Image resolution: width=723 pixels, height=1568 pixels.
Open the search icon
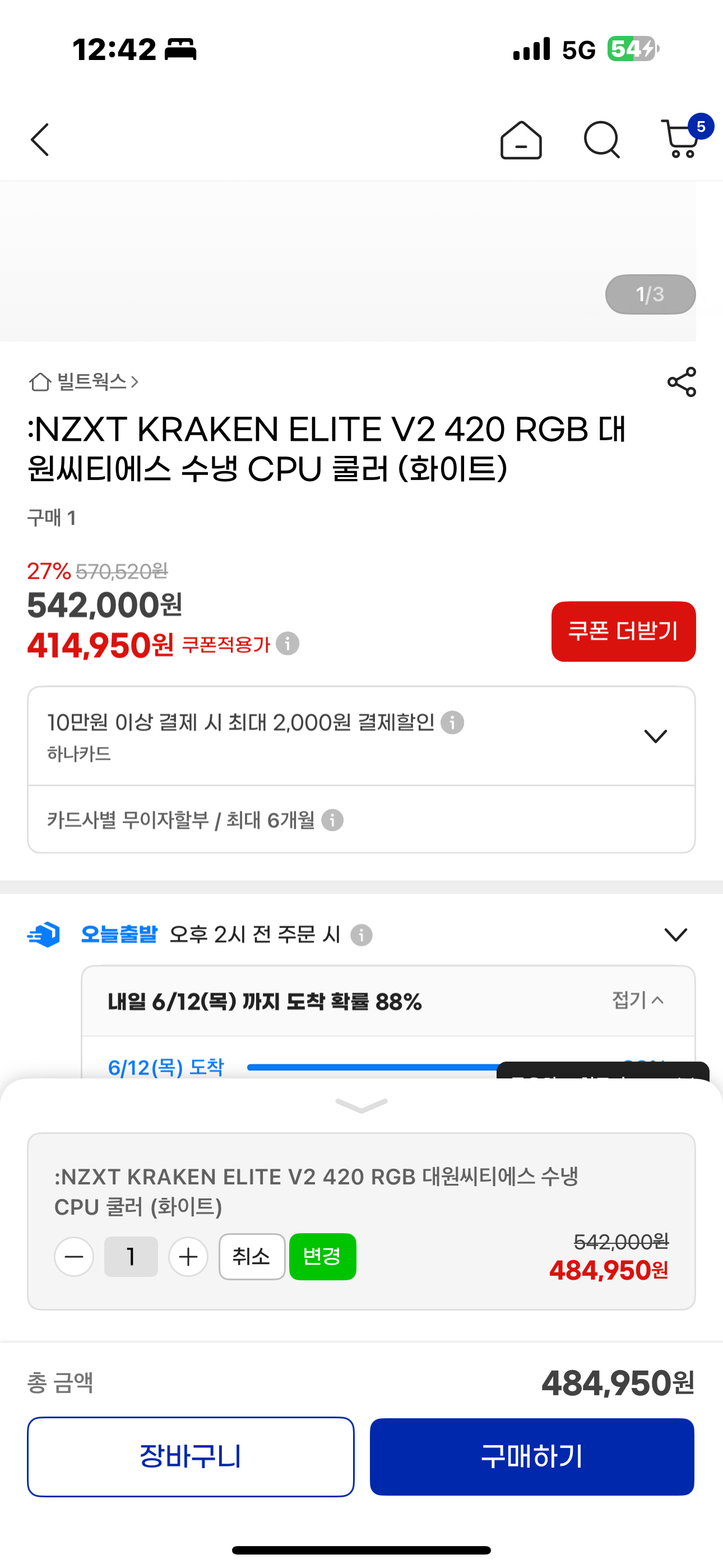tap(601, 140)
